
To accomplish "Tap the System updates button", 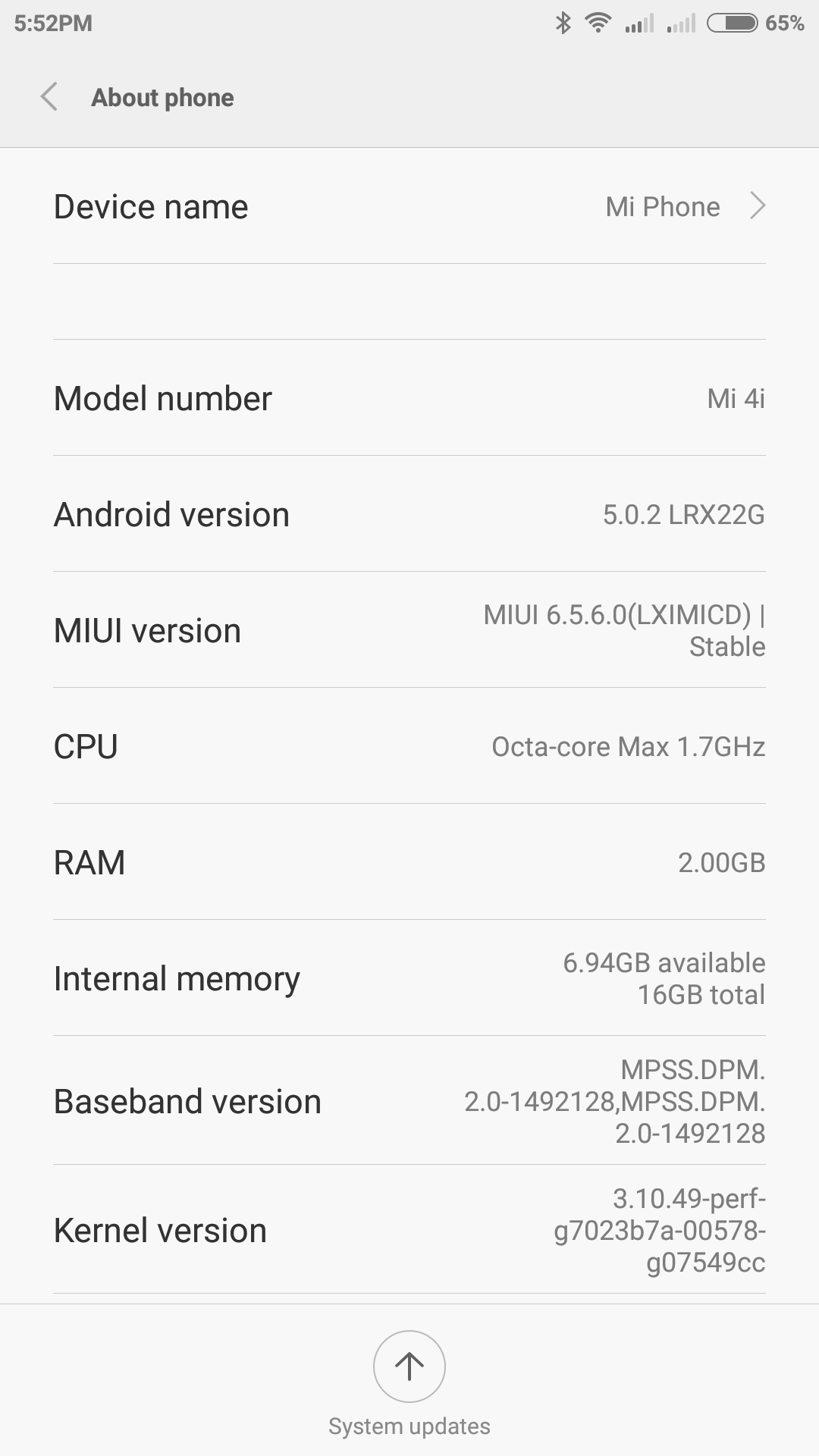I will point(409,1367).
